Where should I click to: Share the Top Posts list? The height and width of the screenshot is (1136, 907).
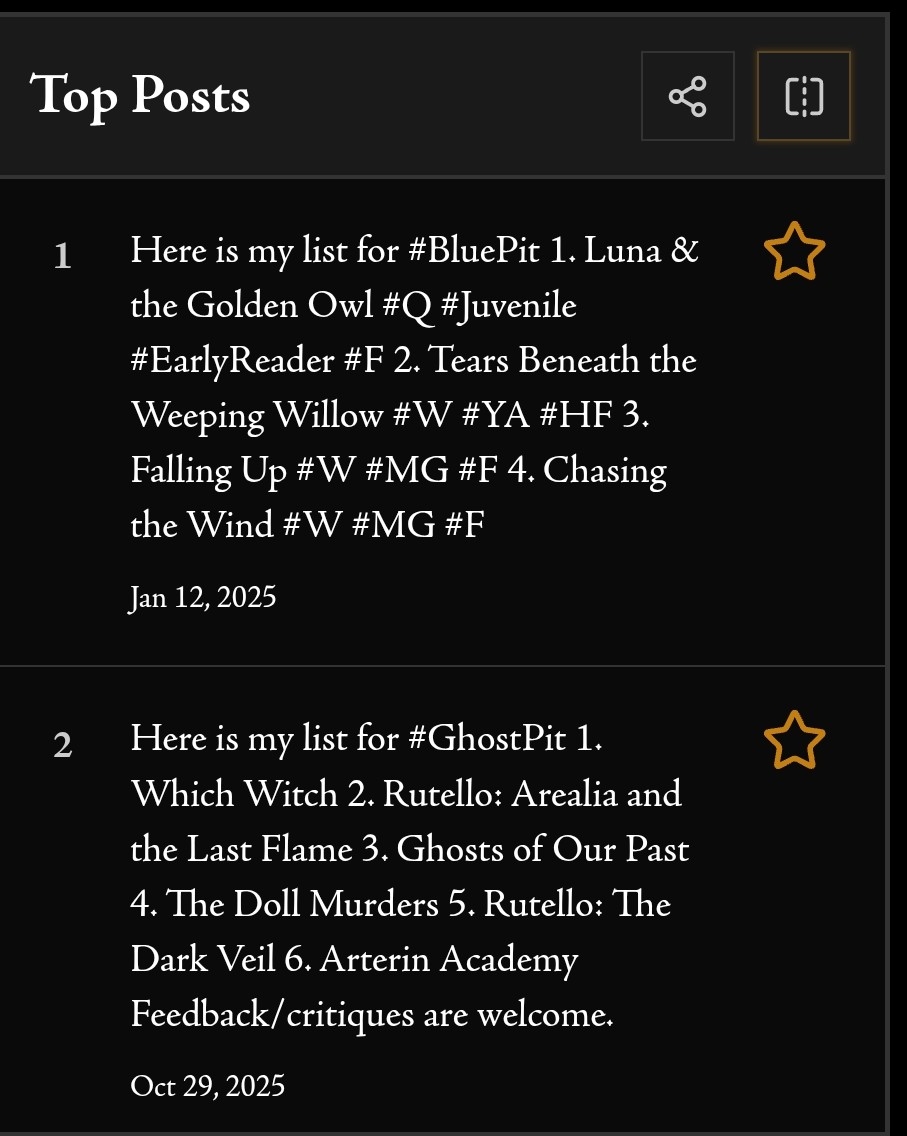[687, 96]
